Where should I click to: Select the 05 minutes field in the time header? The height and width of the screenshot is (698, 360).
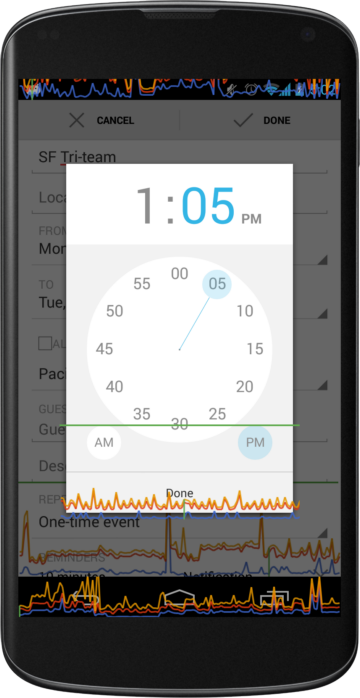point(208,206)
